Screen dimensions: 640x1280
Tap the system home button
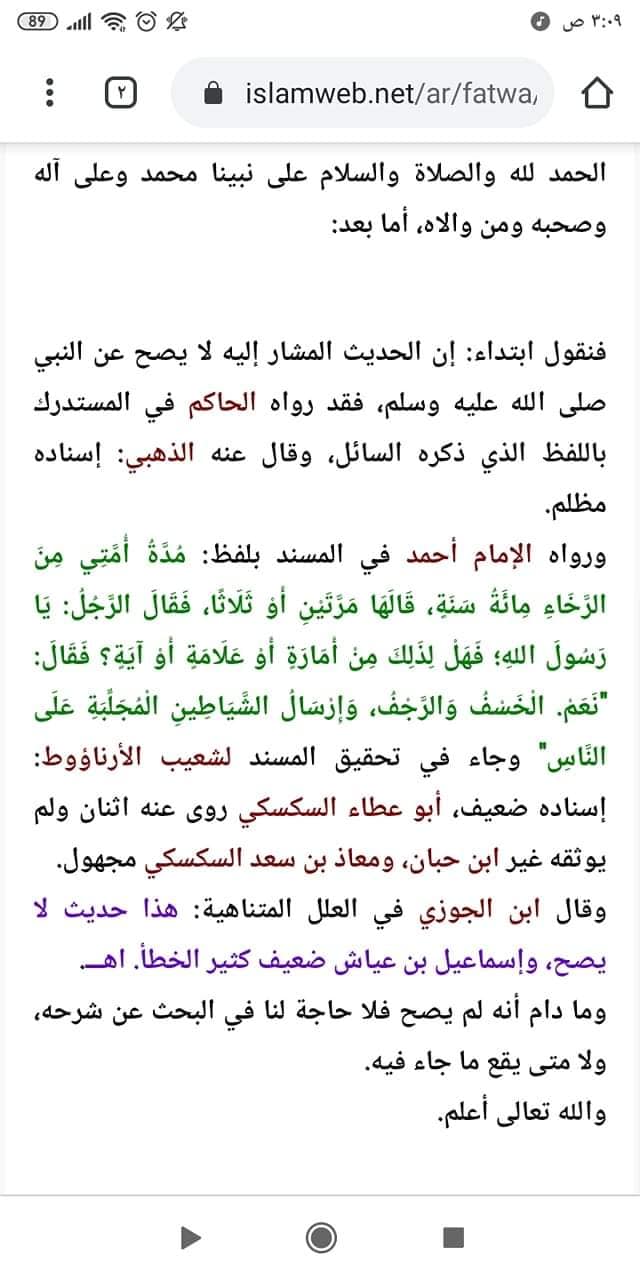320,1237
